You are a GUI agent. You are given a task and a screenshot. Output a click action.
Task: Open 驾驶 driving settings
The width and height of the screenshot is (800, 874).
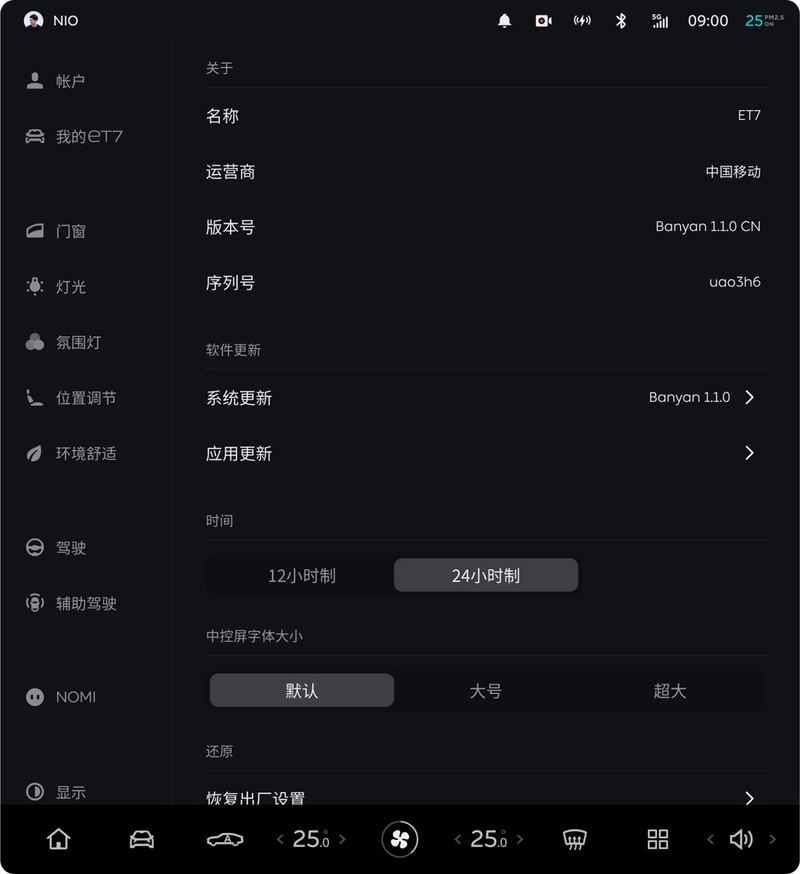[x=70, y=548]
